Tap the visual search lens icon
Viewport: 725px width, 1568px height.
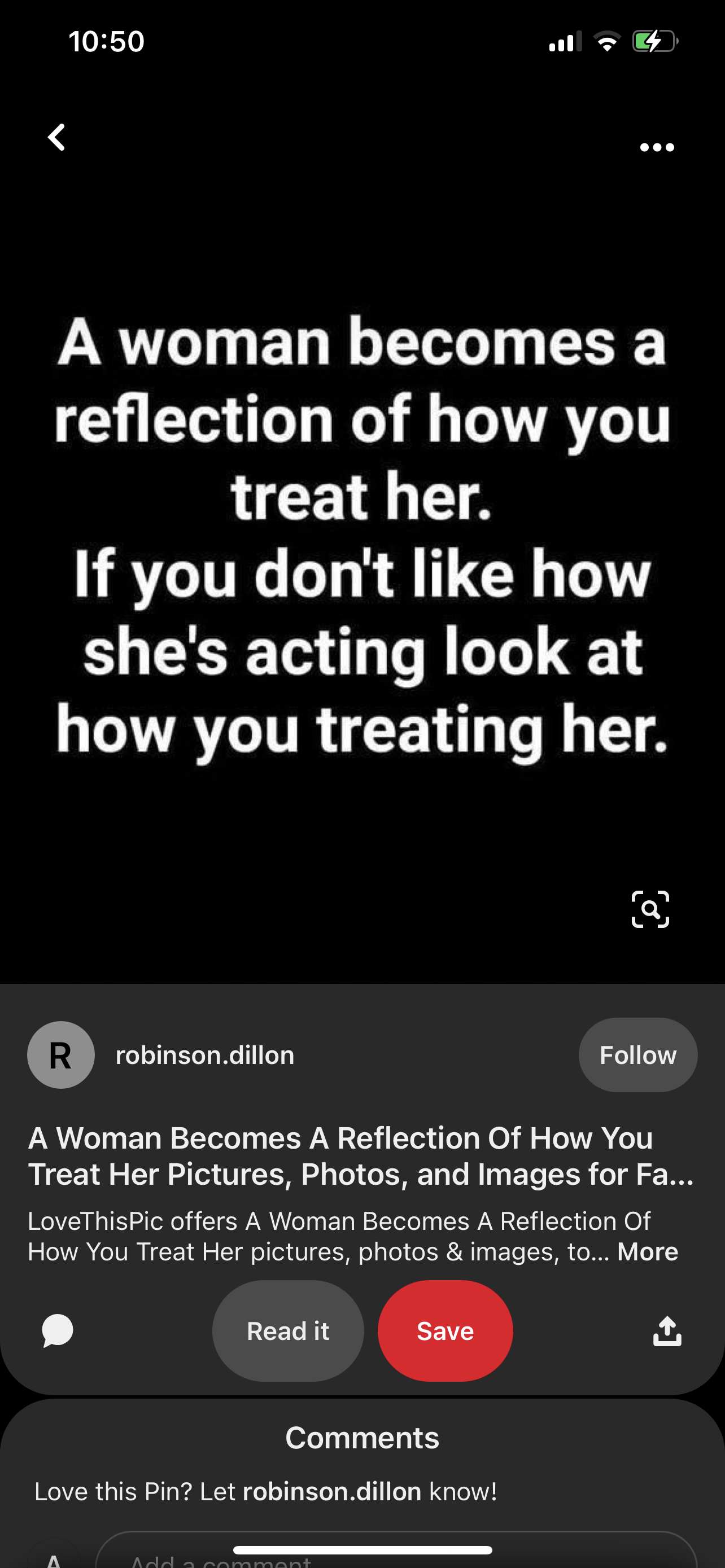(x=650, y=909)
